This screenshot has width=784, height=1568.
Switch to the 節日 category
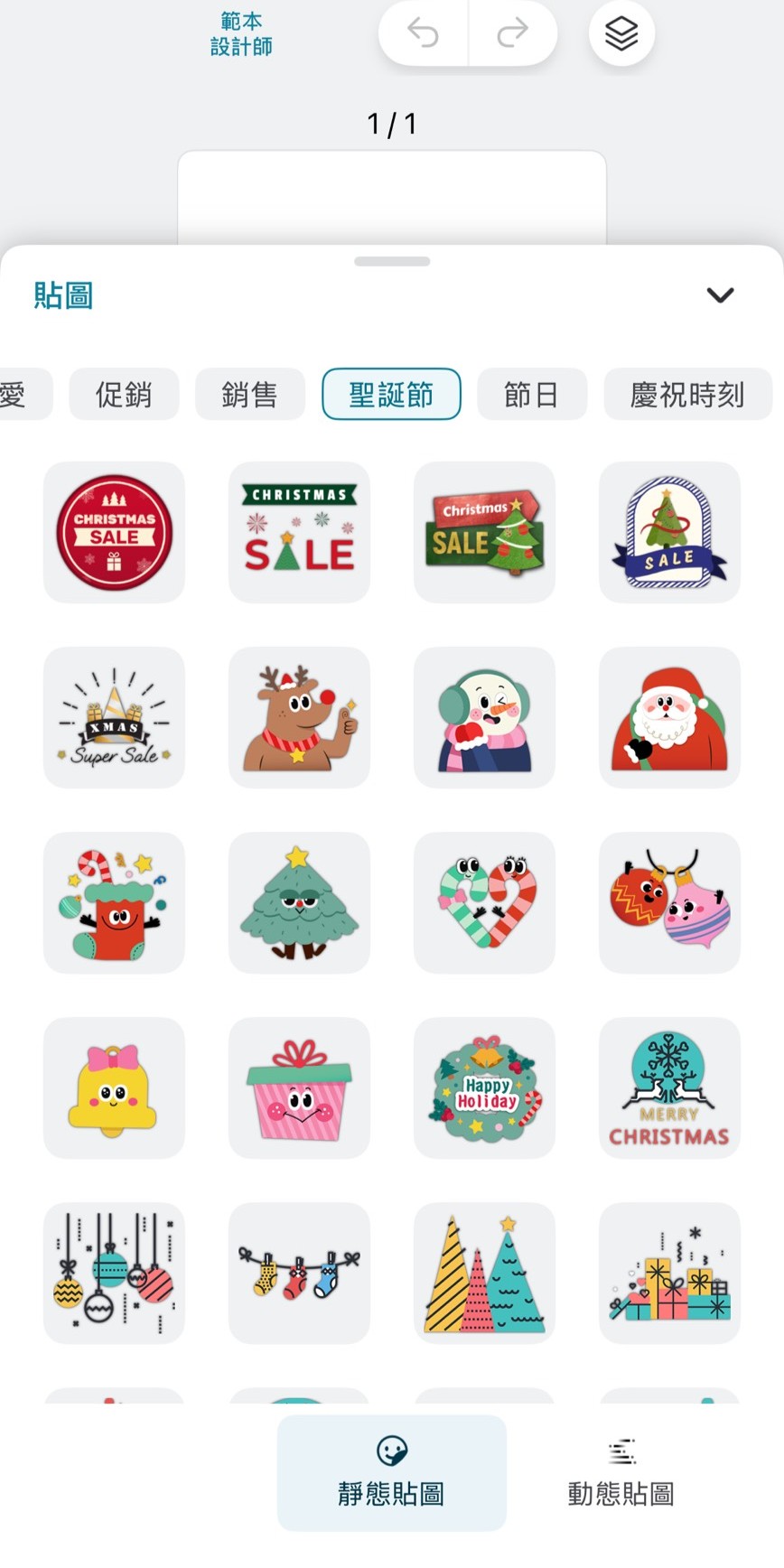point(531,395)
